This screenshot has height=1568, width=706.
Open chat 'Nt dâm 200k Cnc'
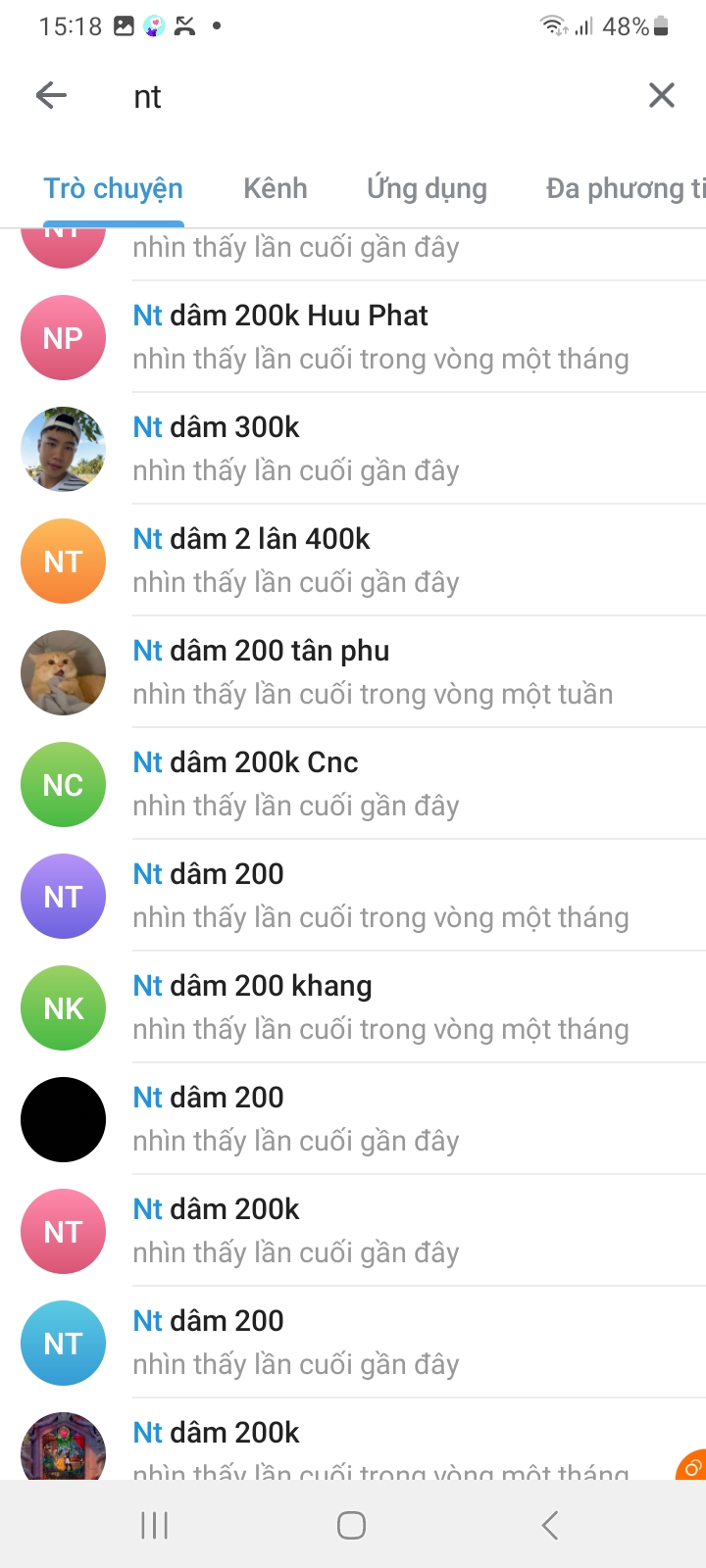tap(353, 784)
